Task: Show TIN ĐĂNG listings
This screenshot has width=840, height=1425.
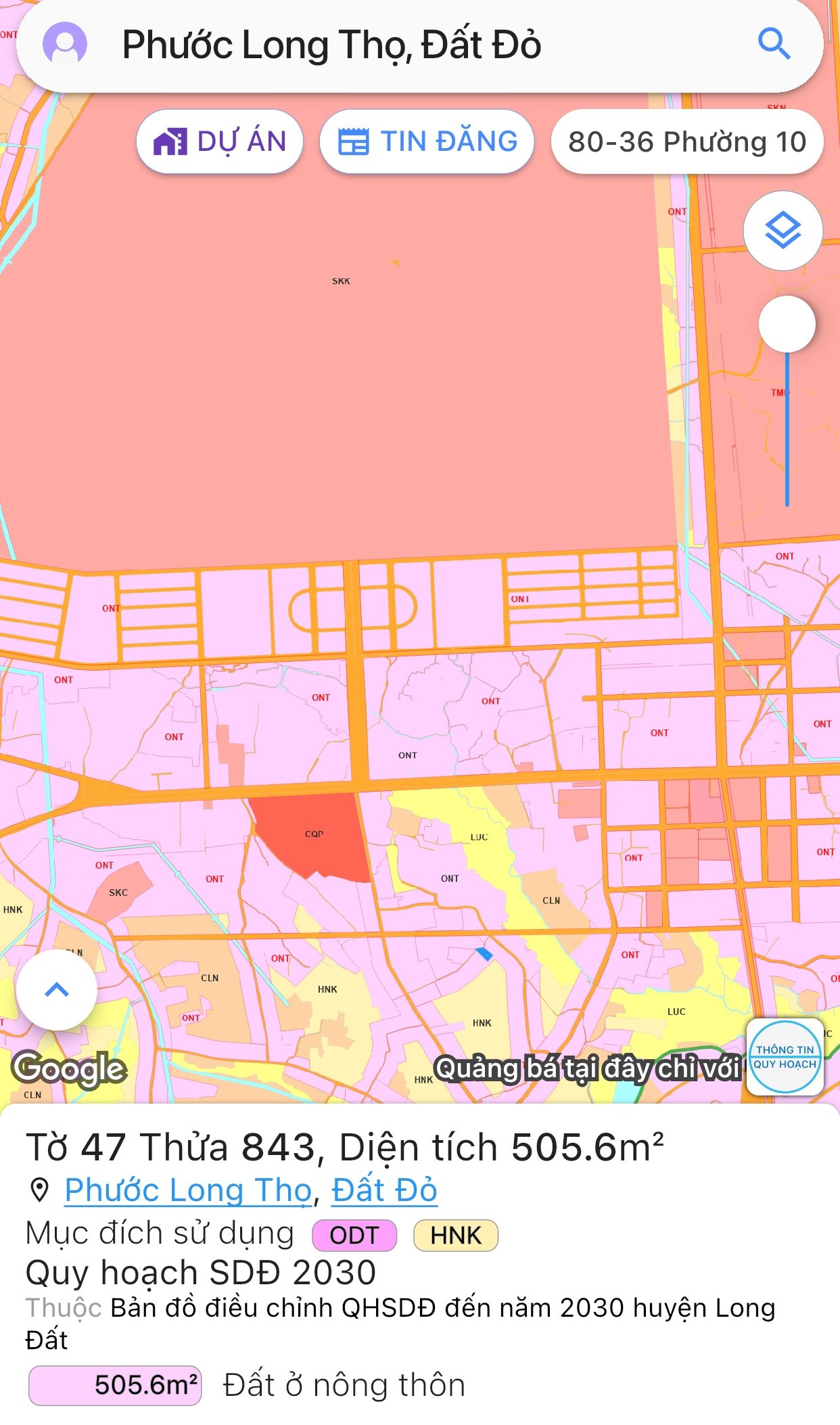Action: (x=427, y=141)
